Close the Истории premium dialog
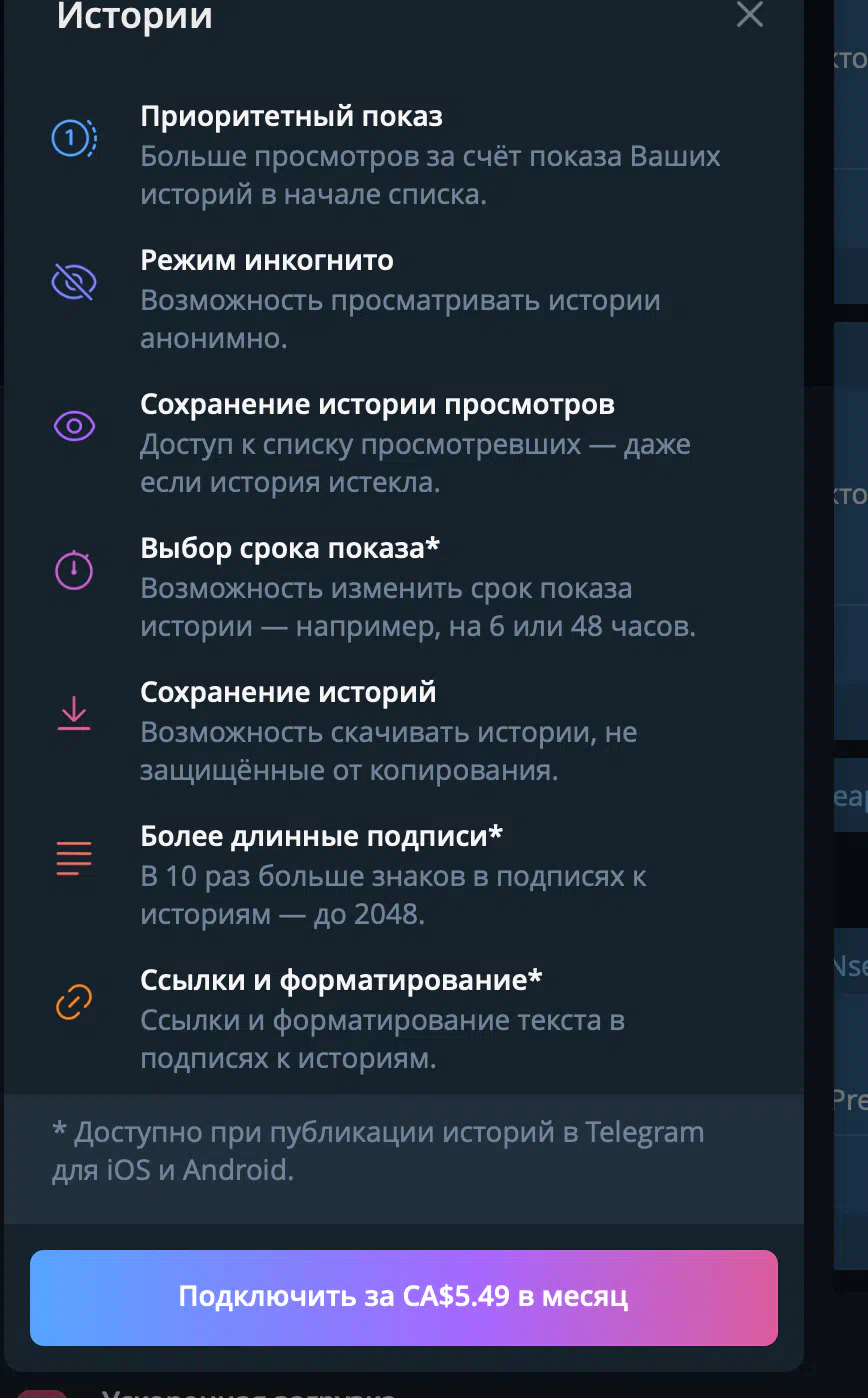The image size is (868, 1398). click(x=749, y=14)
